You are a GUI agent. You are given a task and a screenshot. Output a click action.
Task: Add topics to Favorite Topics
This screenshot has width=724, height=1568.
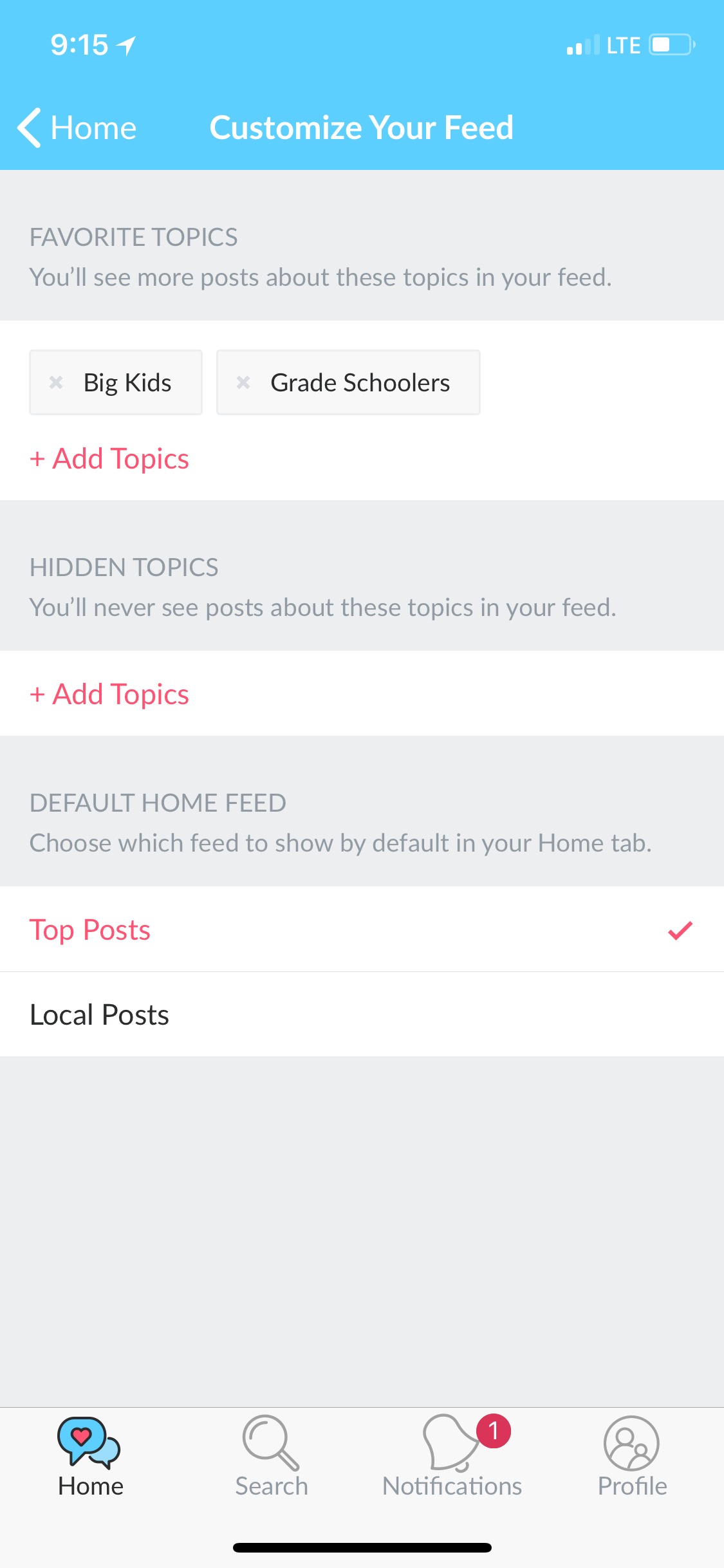pos(109,459)
